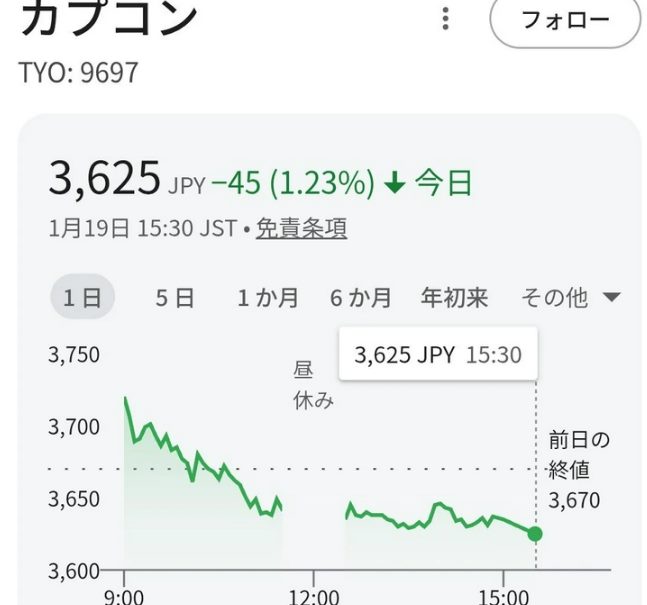Image resolution: width=647 pixels, height=605 pixels.
Task: Expand the その他 range dropdown
Action: pyautogui.click(x=571, y=297)
